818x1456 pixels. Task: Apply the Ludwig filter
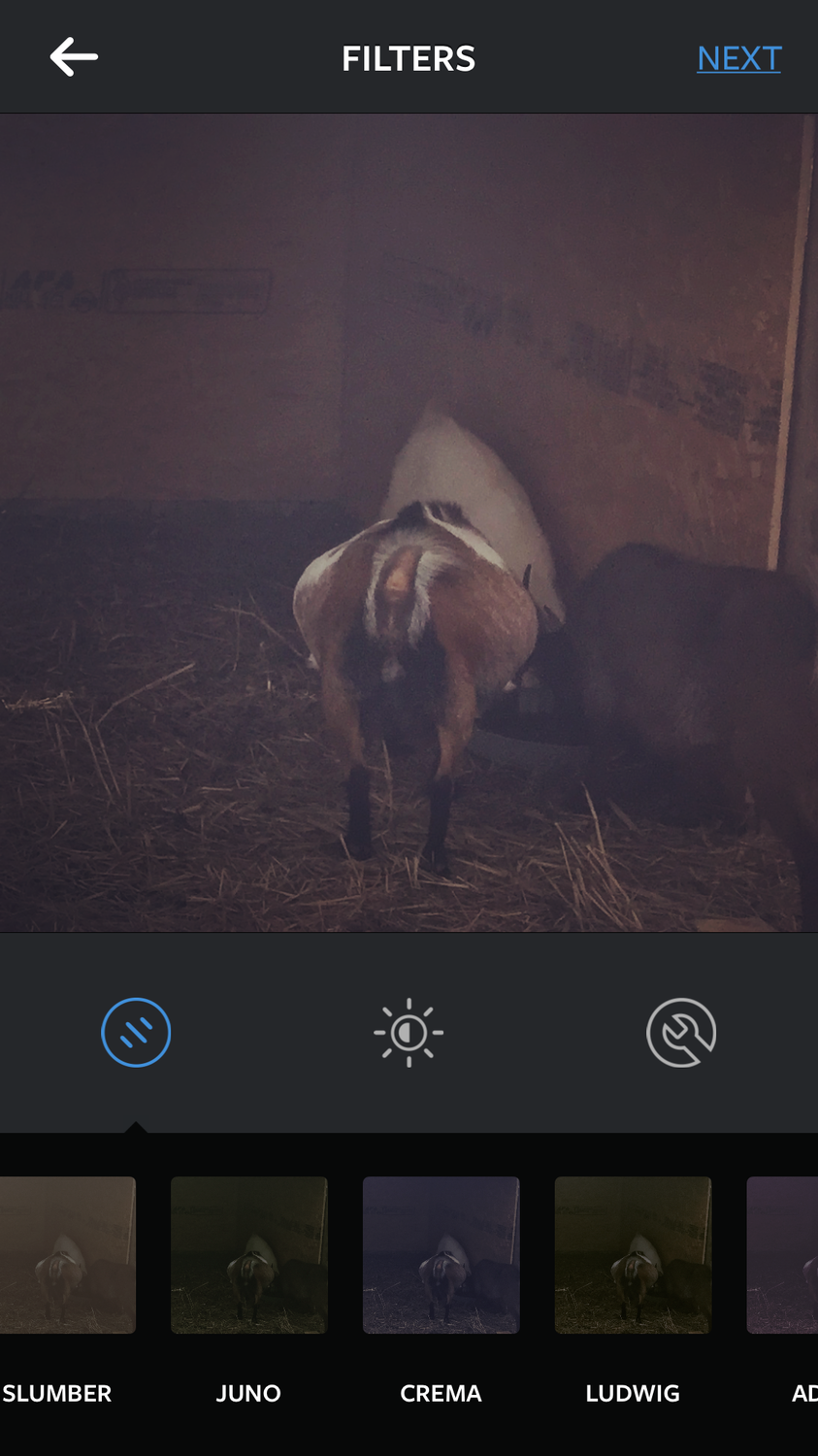633,1254
